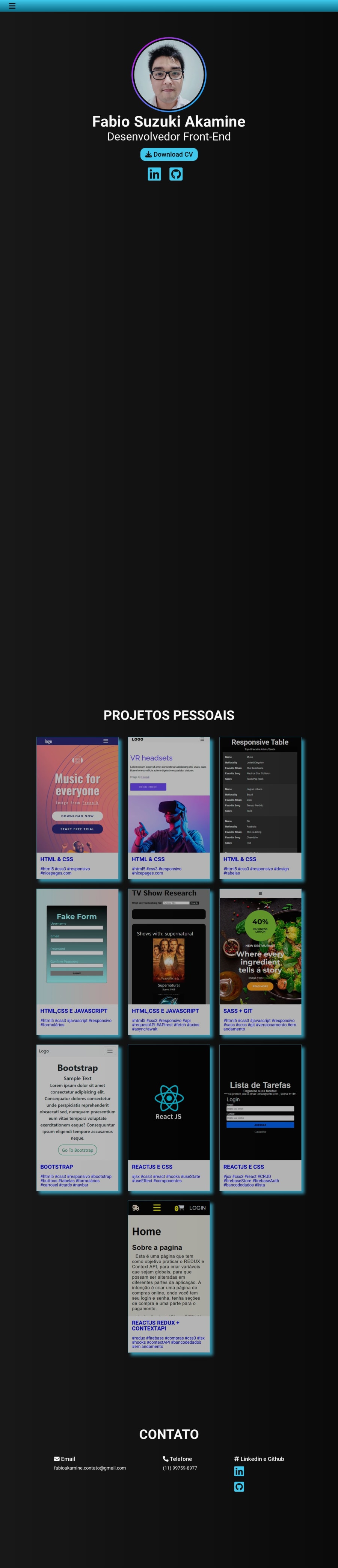Open LinkedIn profile icon under Download CV
This screenshot has width=338, height=1568.
tap(154, 174)
